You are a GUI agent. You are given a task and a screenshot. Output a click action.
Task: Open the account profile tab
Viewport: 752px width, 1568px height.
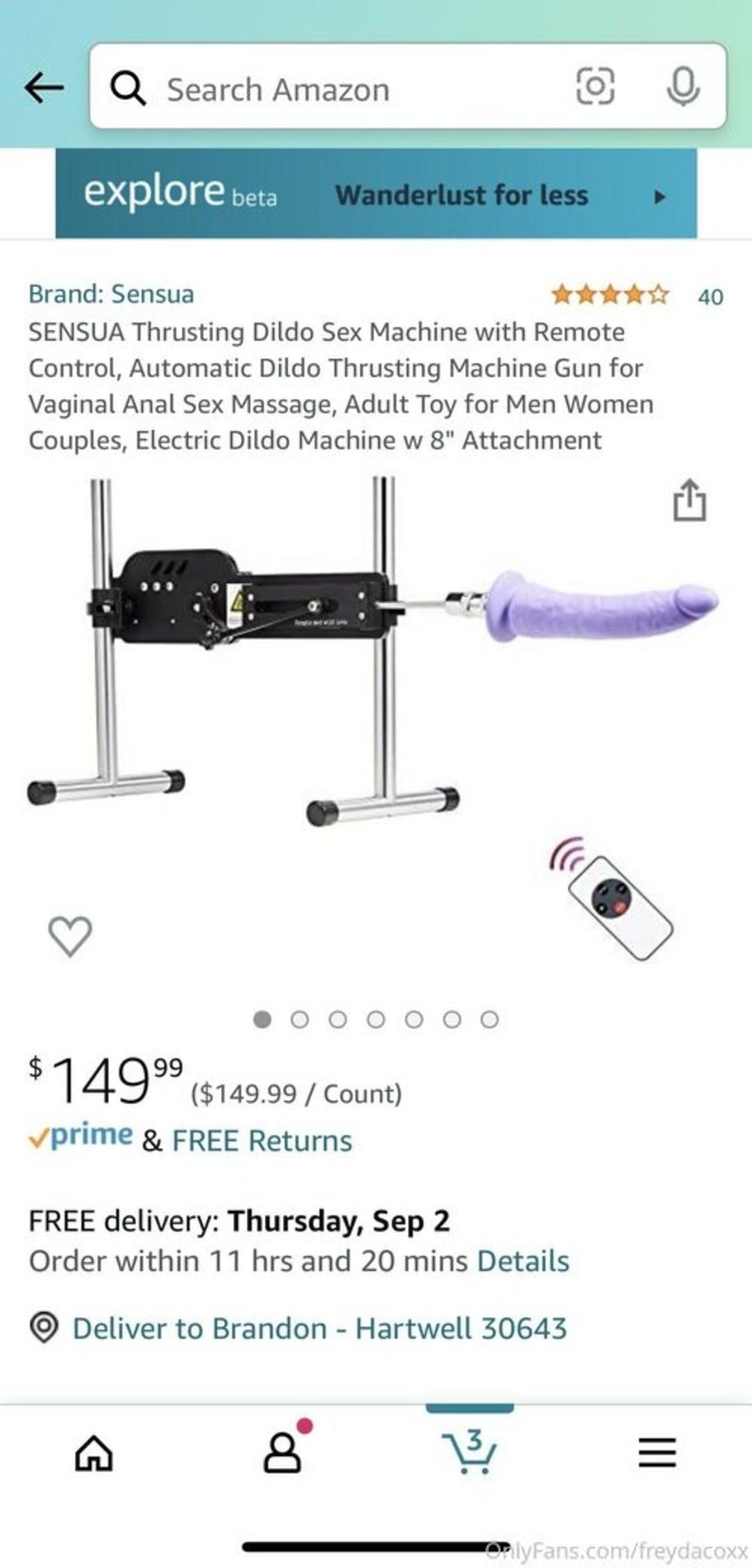click(283, 1451)
